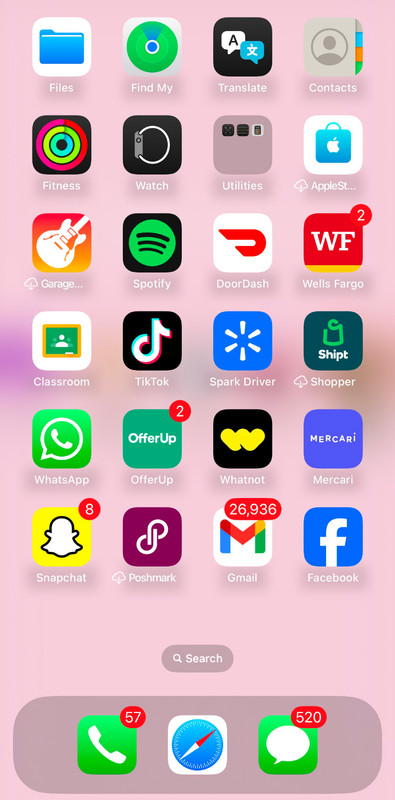
Task: Open Contacts
Action: (333, 47)
